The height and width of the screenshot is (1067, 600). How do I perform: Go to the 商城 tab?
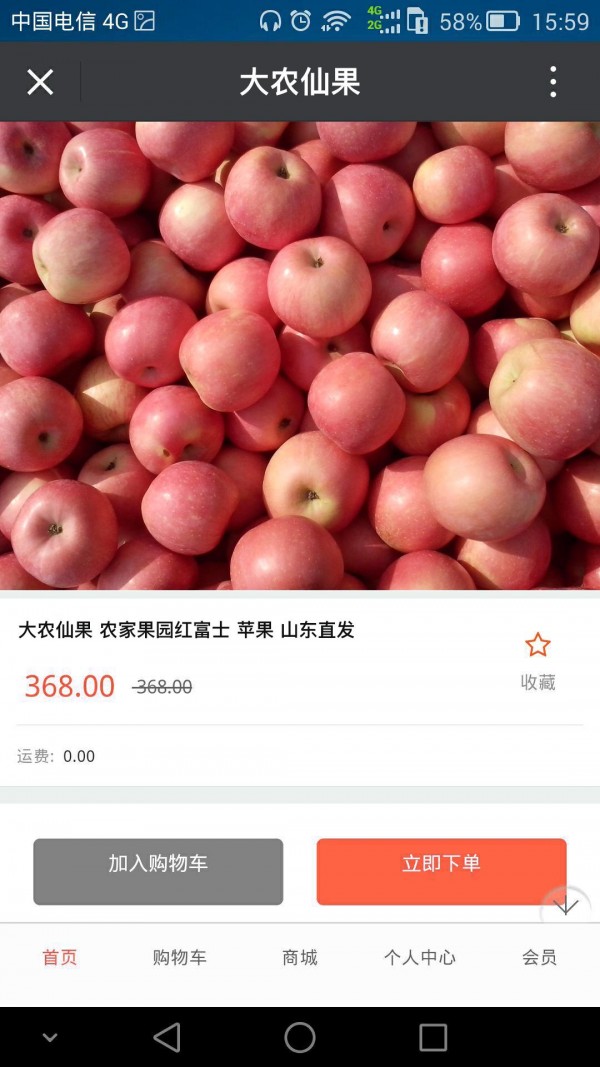point(300,957)
